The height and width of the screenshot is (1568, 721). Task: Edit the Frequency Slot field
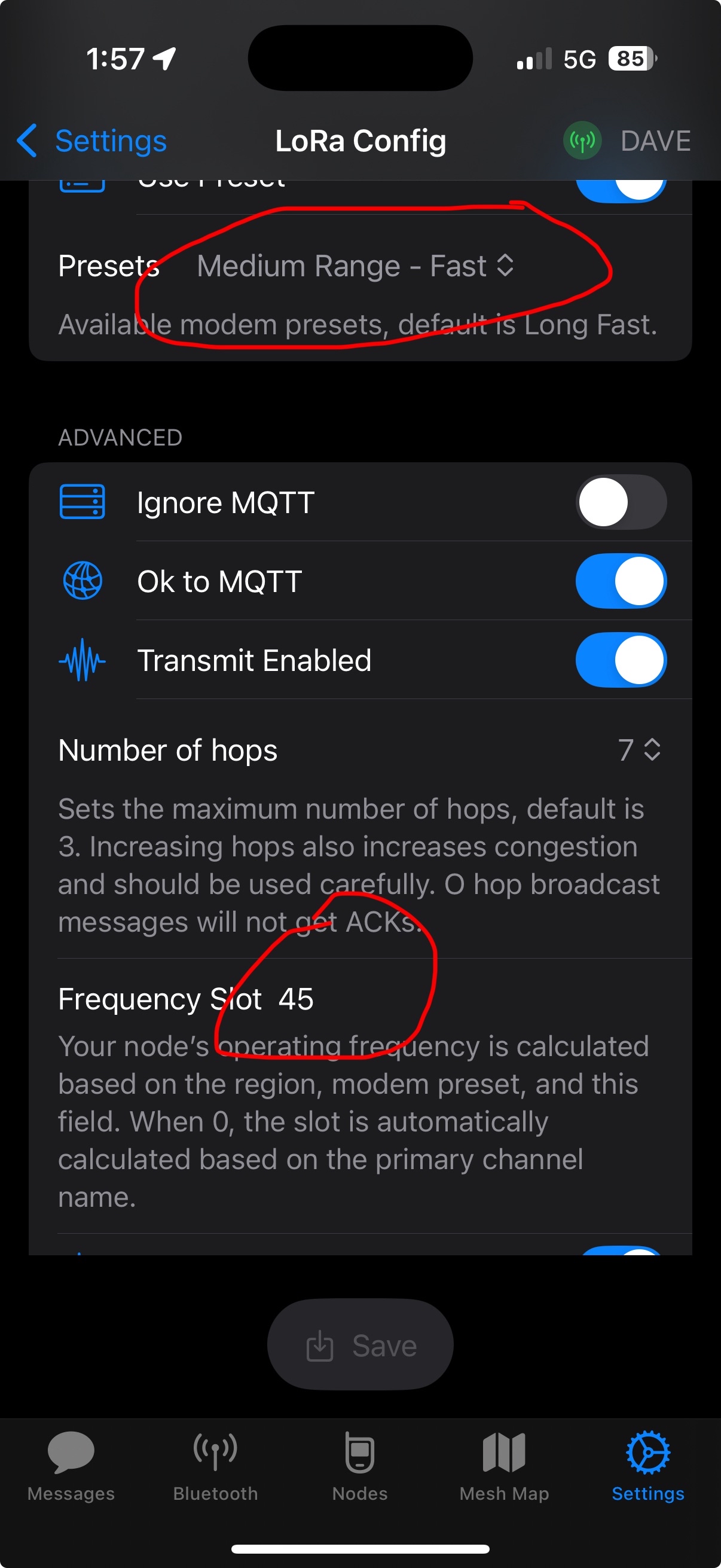click(x=297, y=999)
